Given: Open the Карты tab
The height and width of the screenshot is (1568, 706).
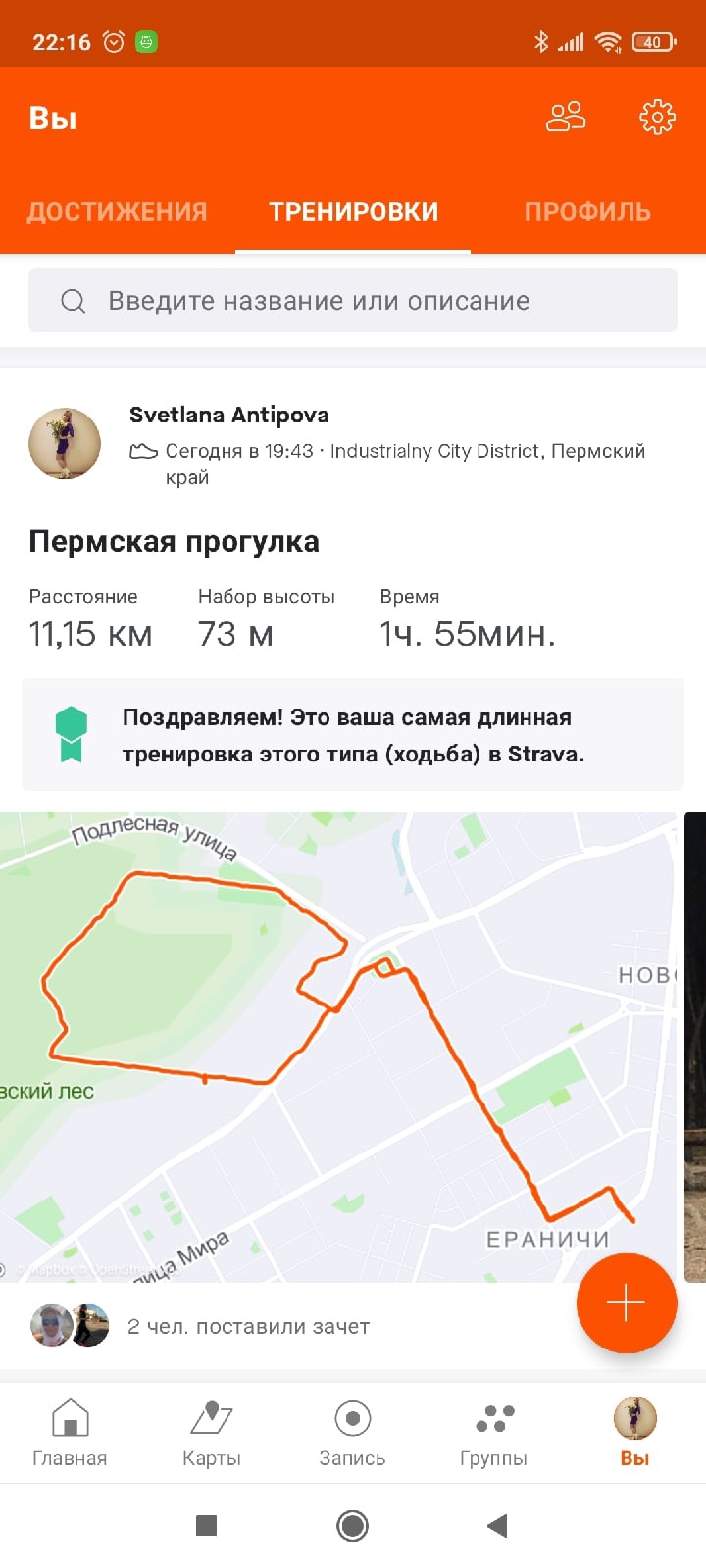Looking at the screenshot, I should coord(211,1432).
